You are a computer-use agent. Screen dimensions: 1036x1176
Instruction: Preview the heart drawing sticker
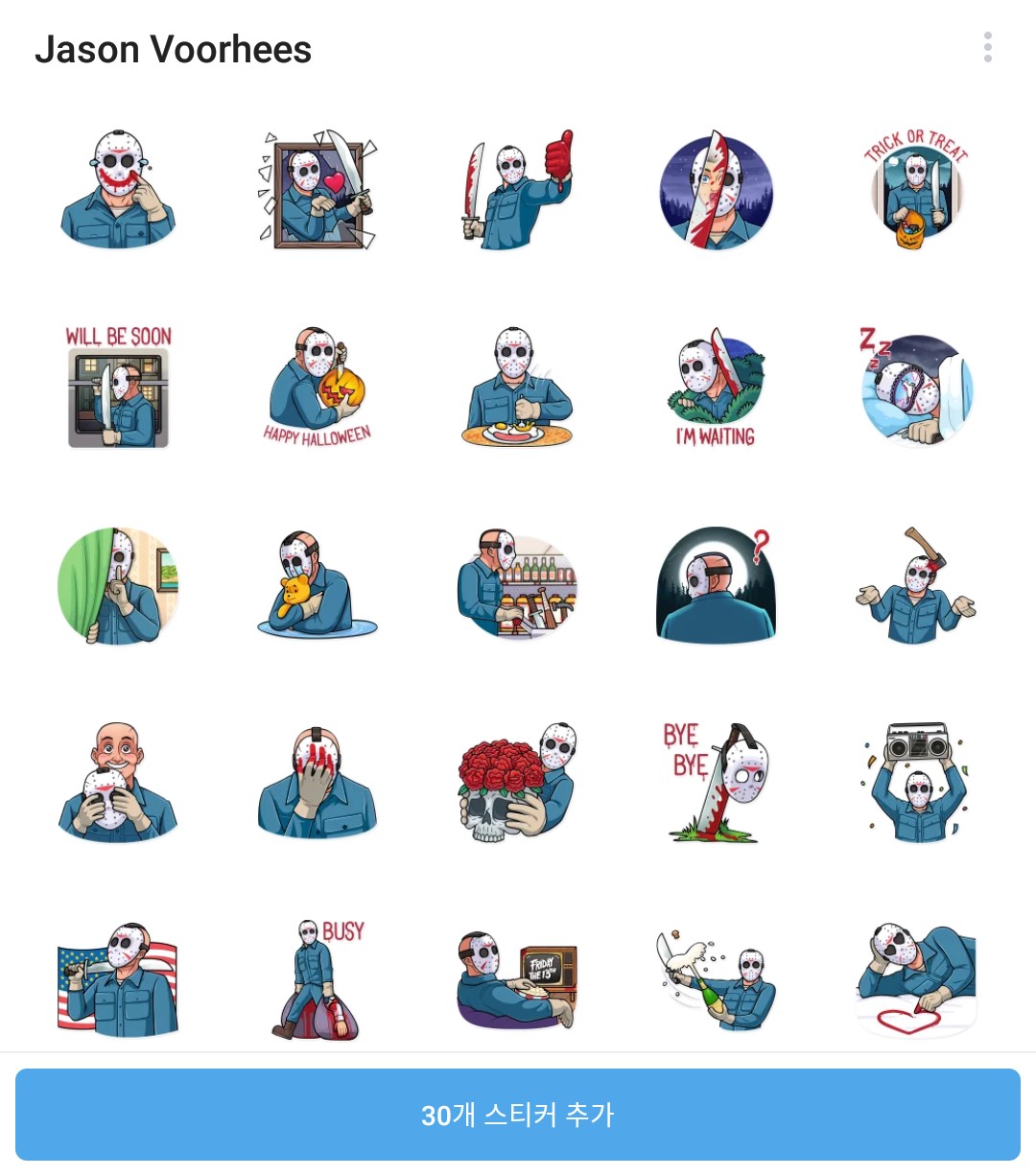(x=916, y=980)
